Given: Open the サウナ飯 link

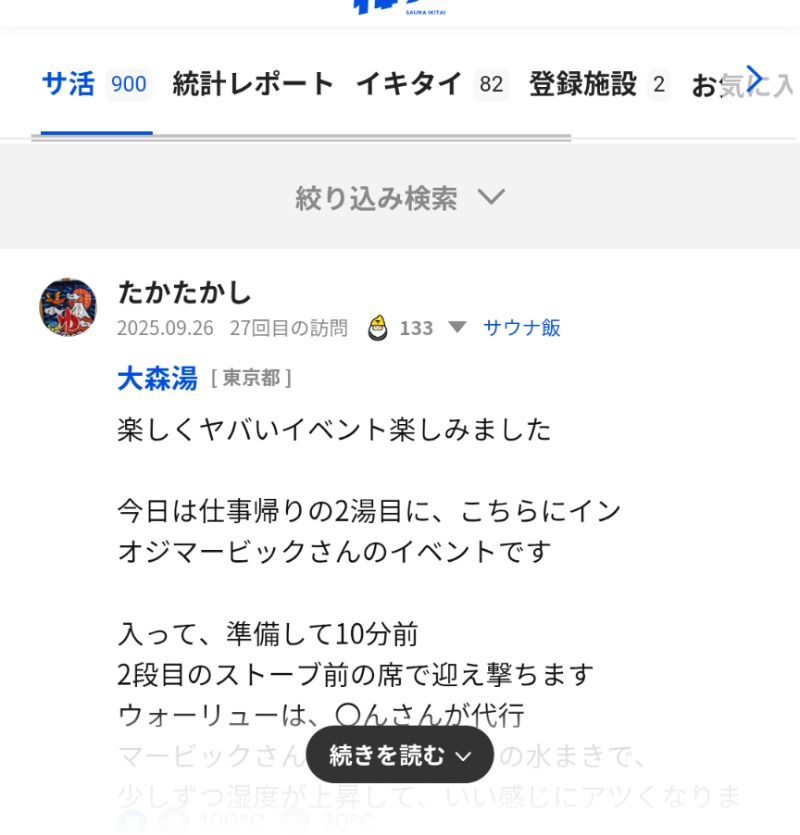Looking at the screenshot, I should pos(521,328).
